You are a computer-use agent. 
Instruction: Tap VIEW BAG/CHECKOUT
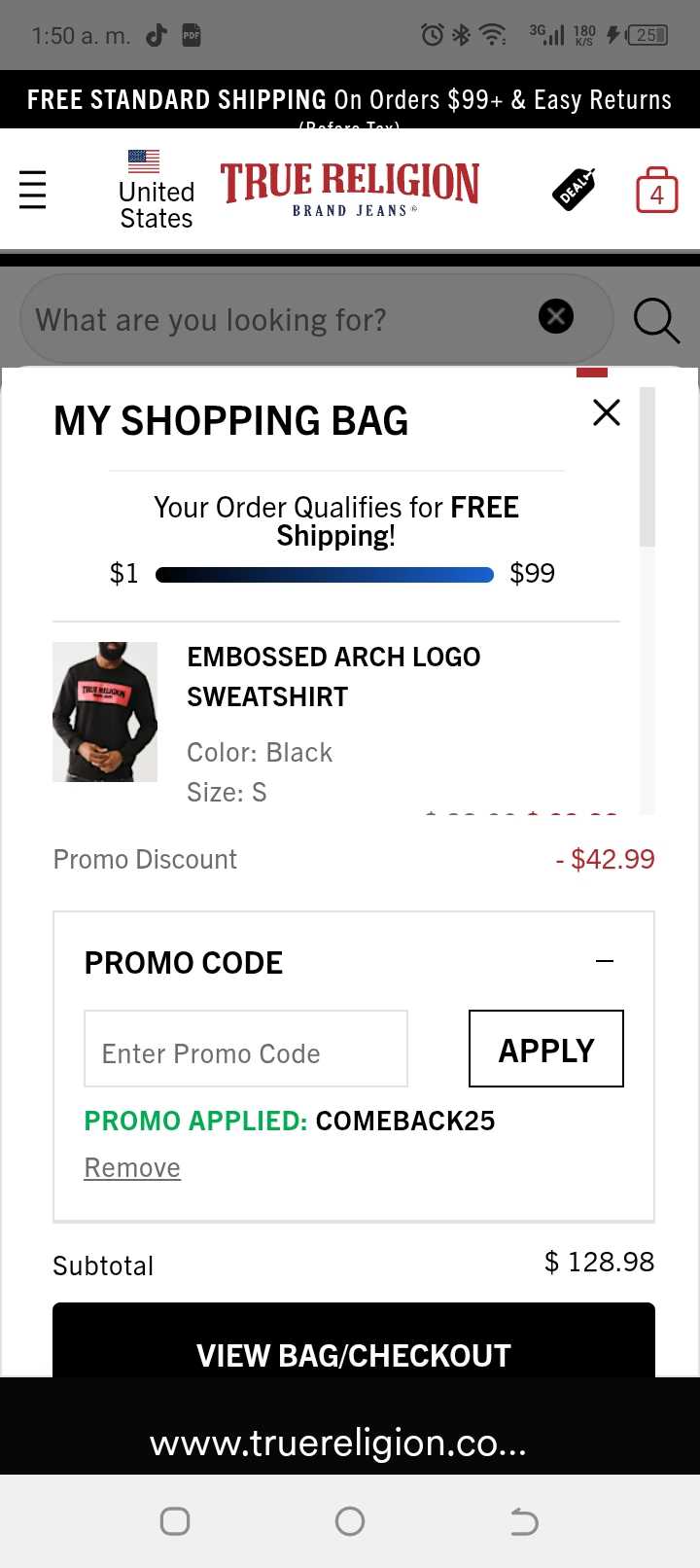click(353, 1355)
